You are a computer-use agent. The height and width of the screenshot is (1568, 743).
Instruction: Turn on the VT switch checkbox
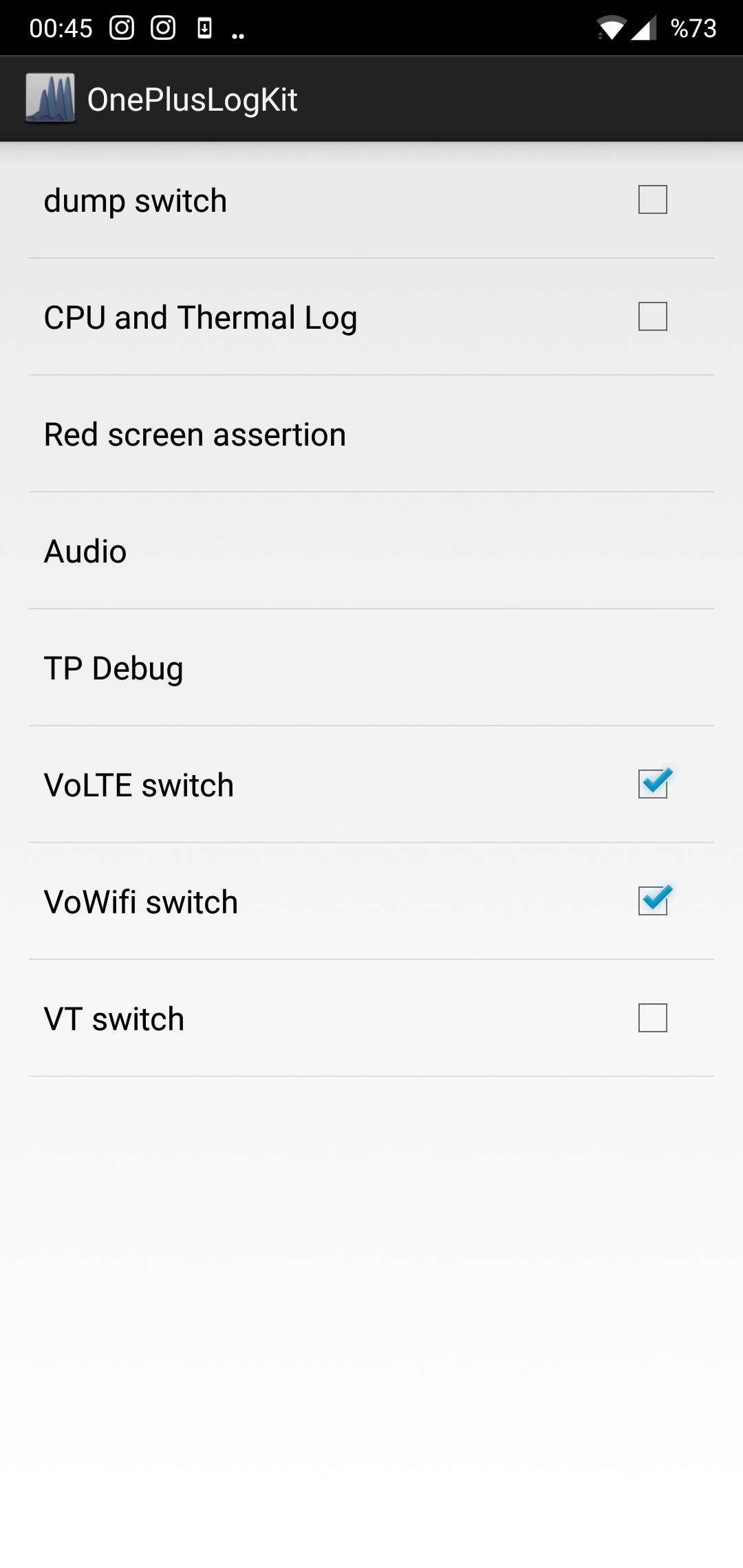(x=652, y=1019)
